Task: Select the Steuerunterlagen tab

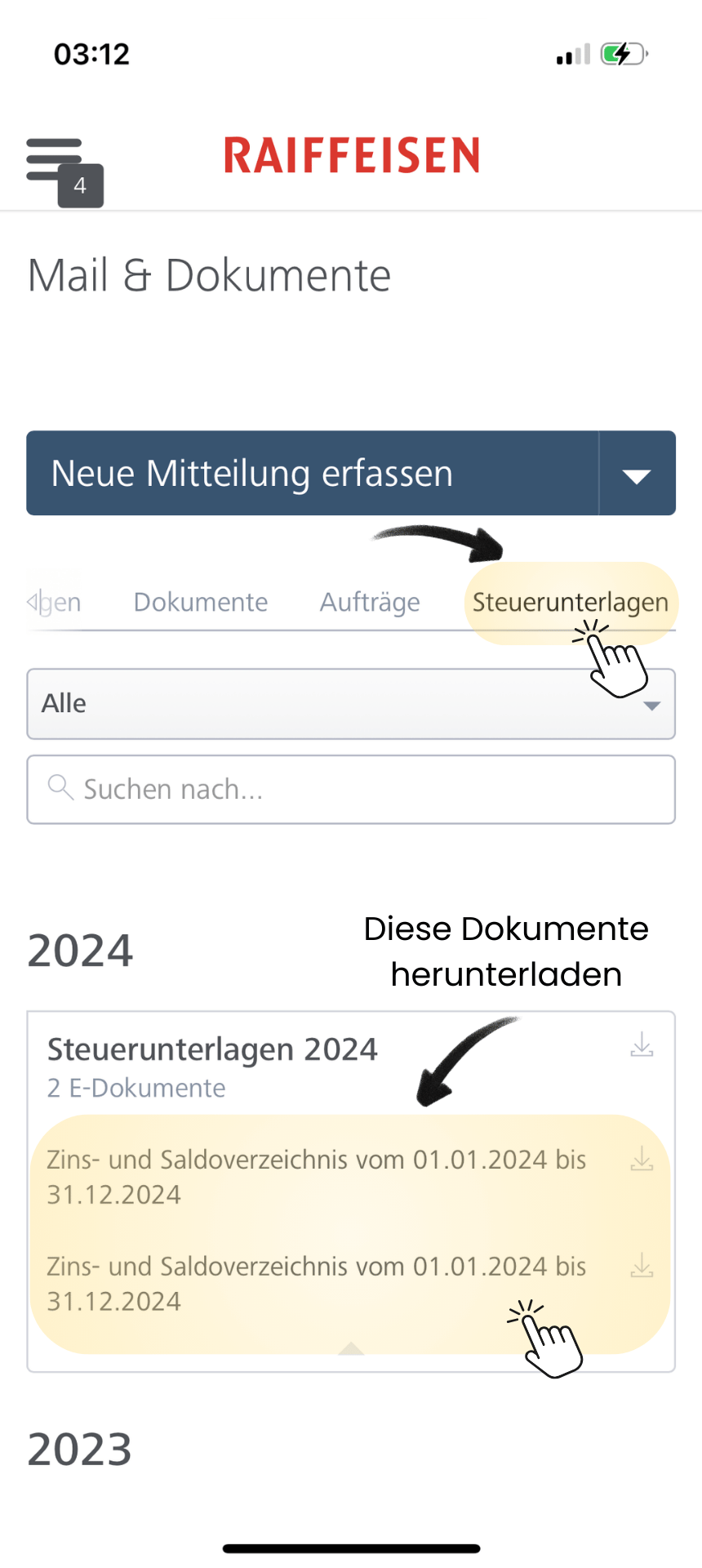Action: (x=570, y=603)
